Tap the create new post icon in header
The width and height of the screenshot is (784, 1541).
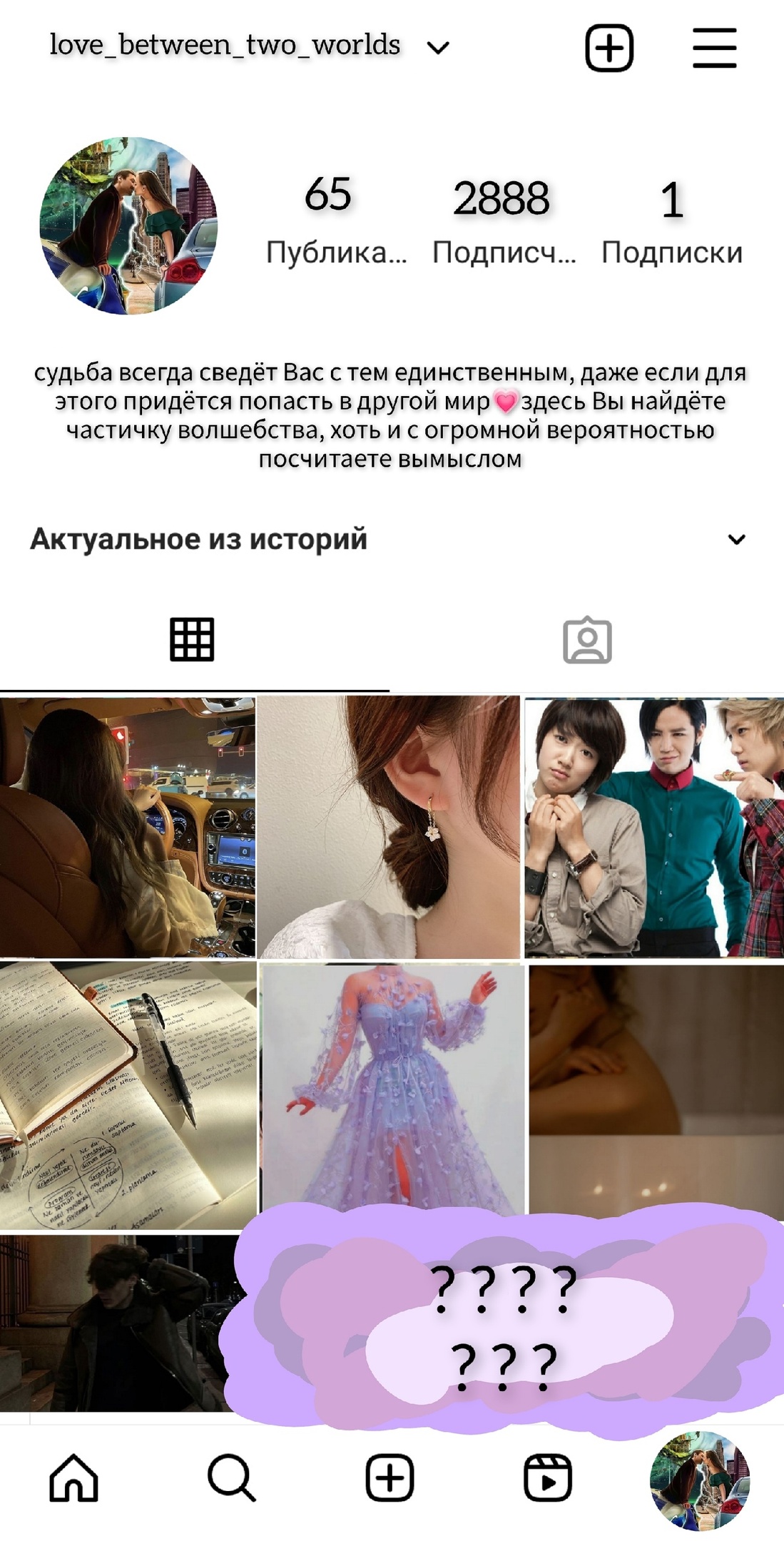click(609, 48)
